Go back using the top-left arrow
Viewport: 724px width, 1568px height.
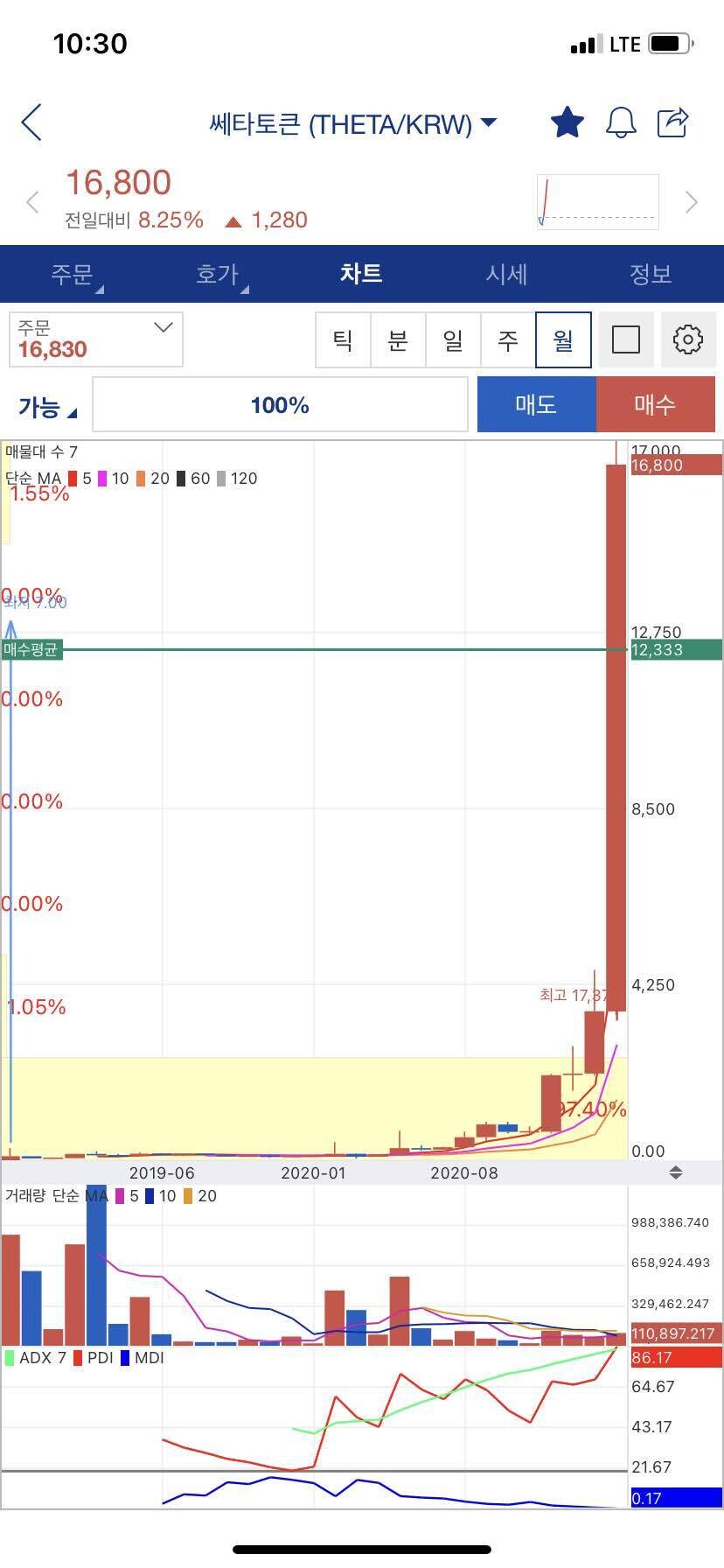[32, 122]
